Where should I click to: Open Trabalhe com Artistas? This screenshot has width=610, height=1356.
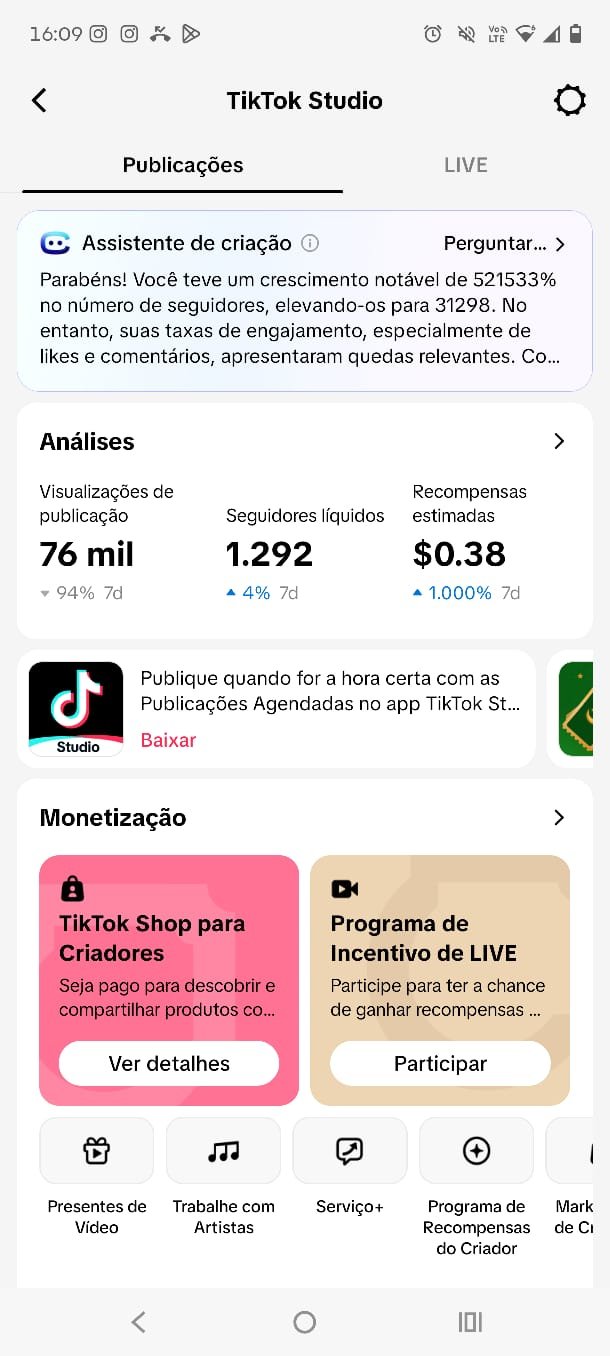click(x=224, y=1151)
